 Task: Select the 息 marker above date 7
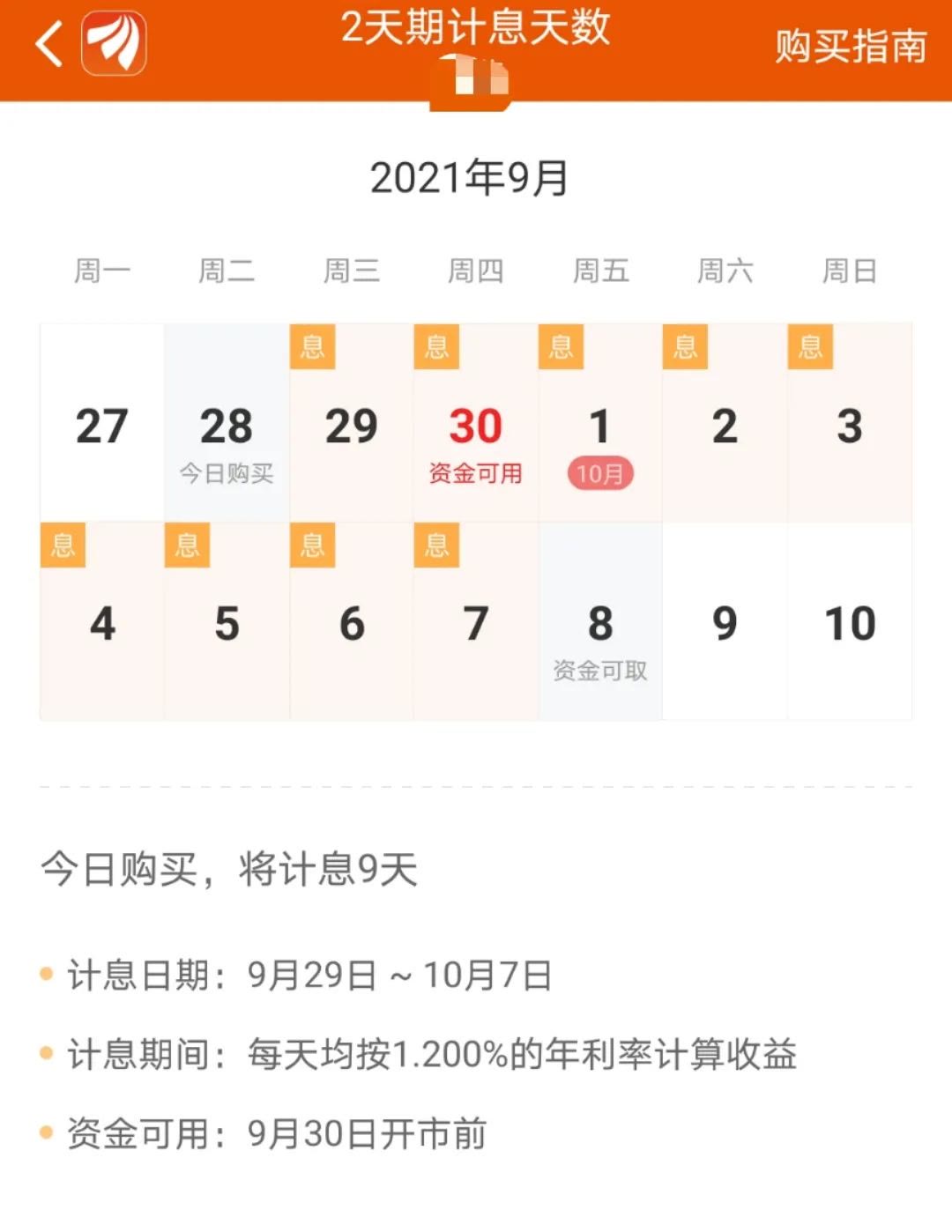438,545
